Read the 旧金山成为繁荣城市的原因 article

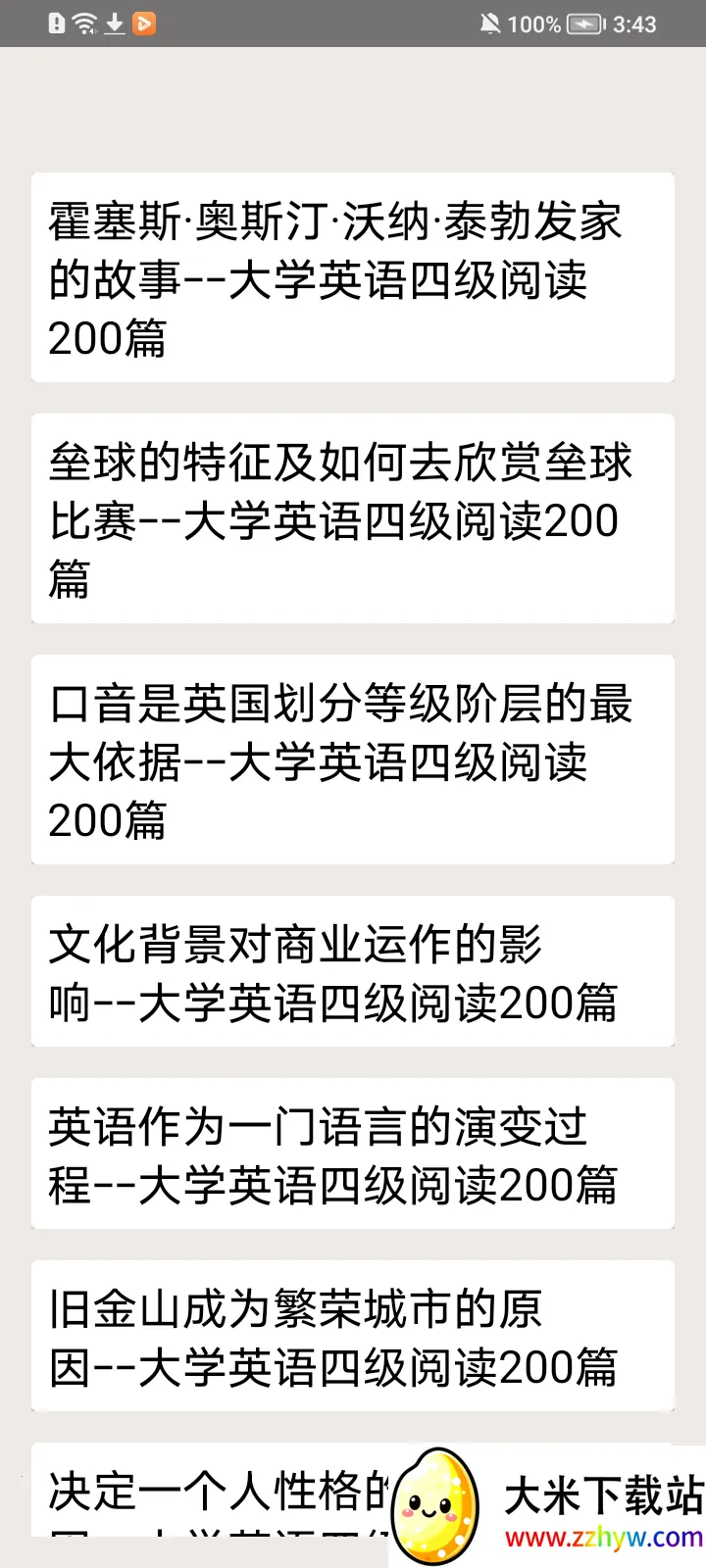(x=352, y=1337)
